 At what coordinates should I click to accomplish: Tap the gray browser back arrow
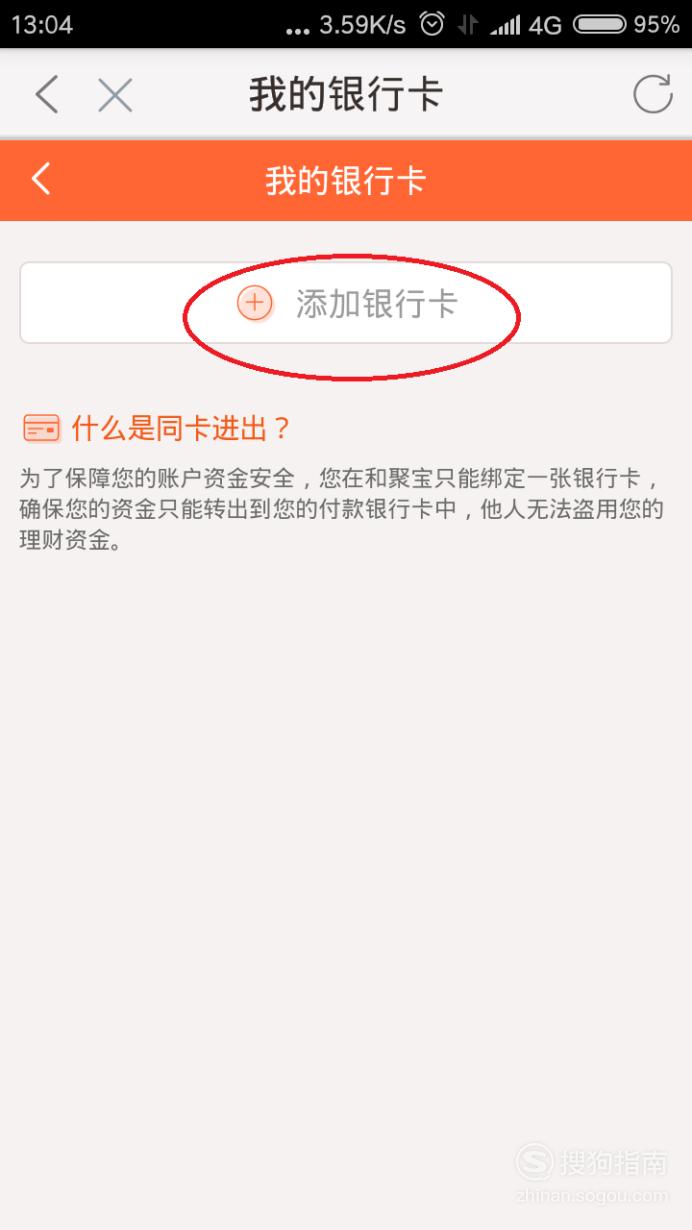(46, 95)
